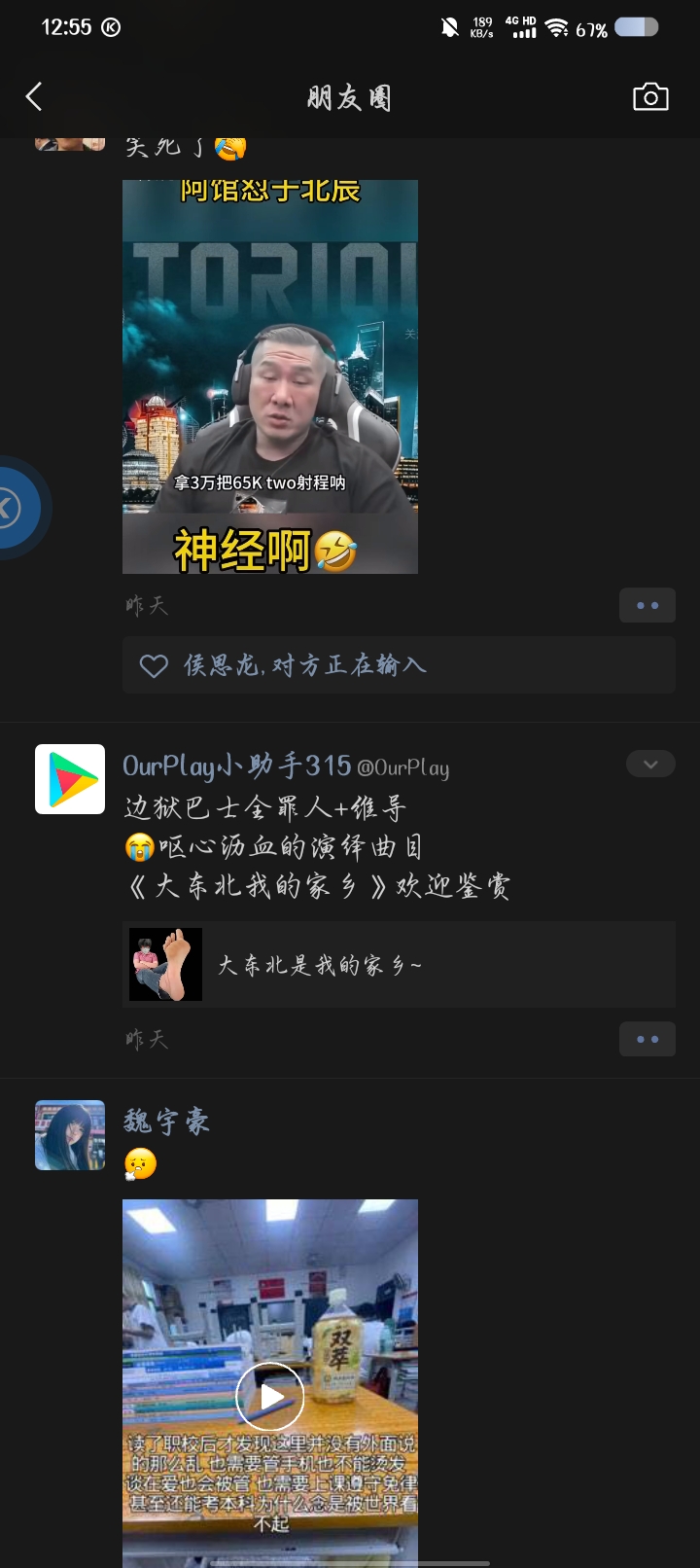Open the shared song 大东北是我的家乡
Image resolution: width=700 pixels, height=1568 pixels.
tap(399, 965)
